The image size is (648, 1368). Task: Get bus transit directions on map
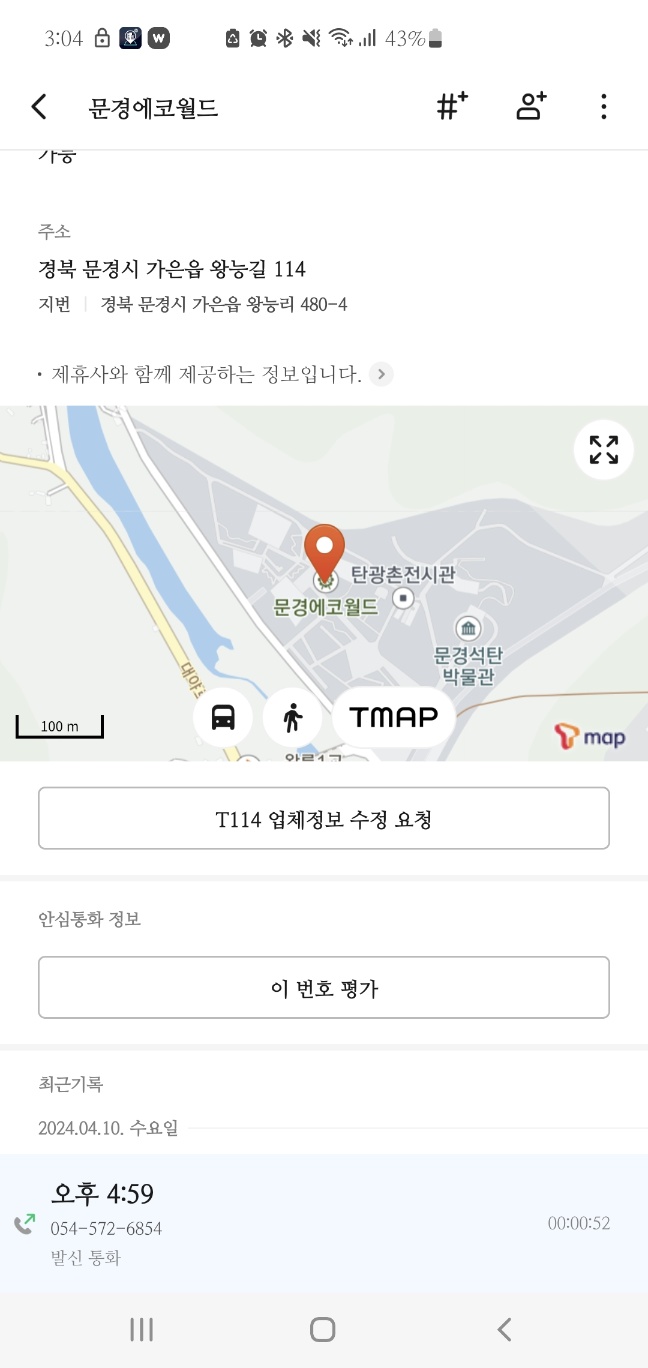(x=223, y=717)
